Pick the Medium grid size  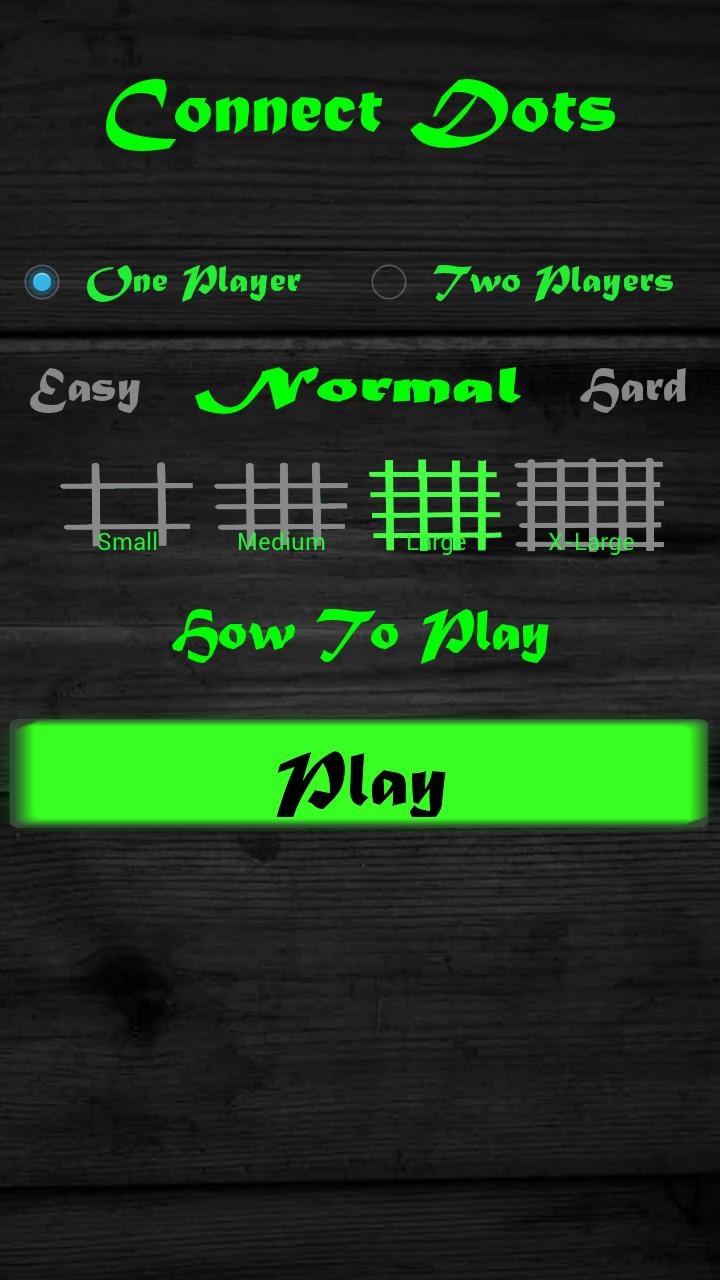(x=281, y=503)
